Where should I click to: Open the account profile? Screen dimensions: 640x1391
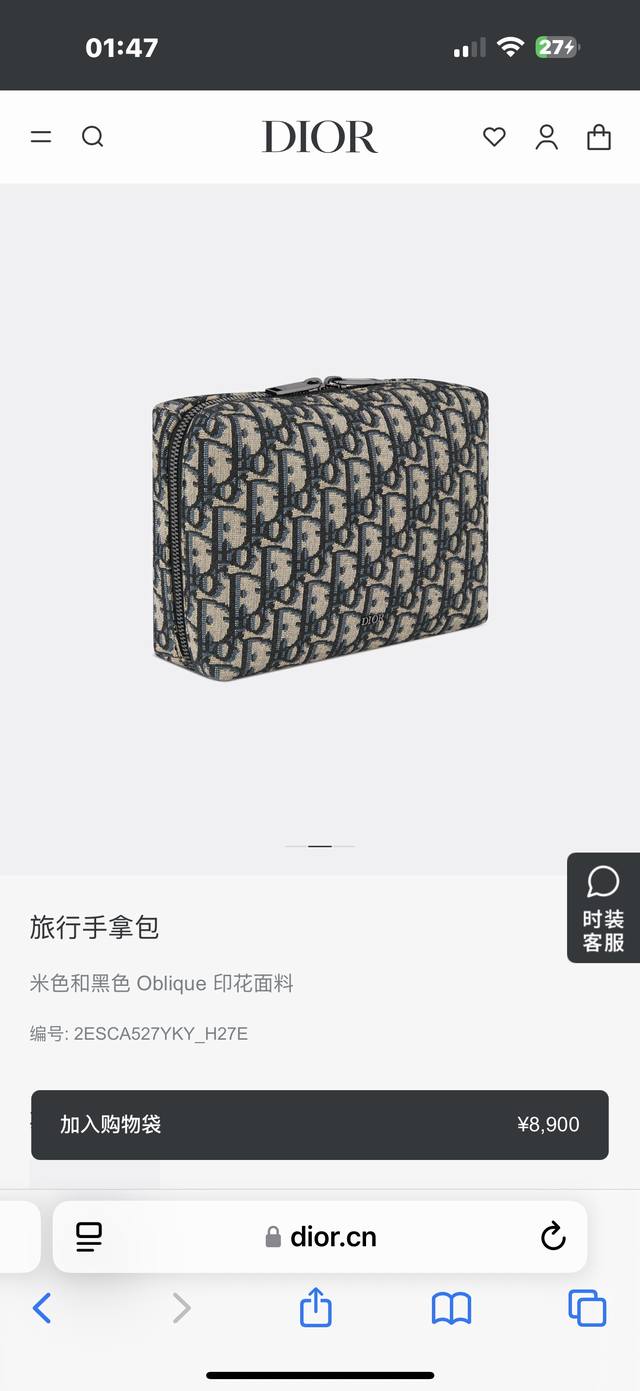[x=546, y=137]
